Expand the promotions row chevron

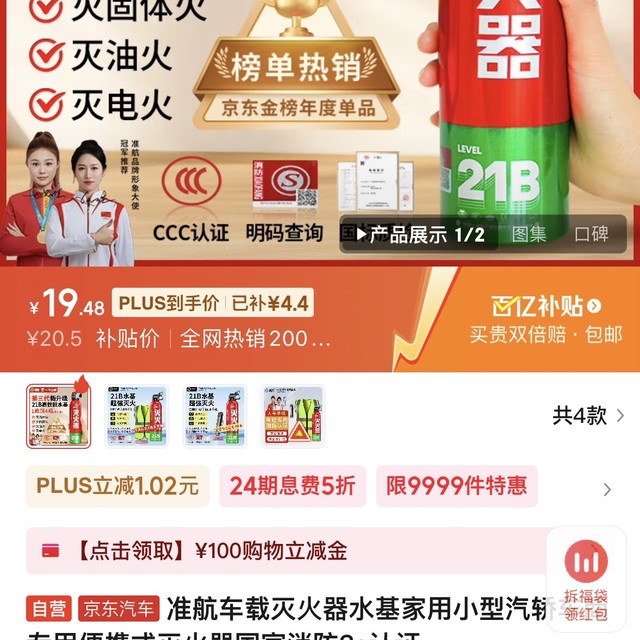[x=607, y=489]
